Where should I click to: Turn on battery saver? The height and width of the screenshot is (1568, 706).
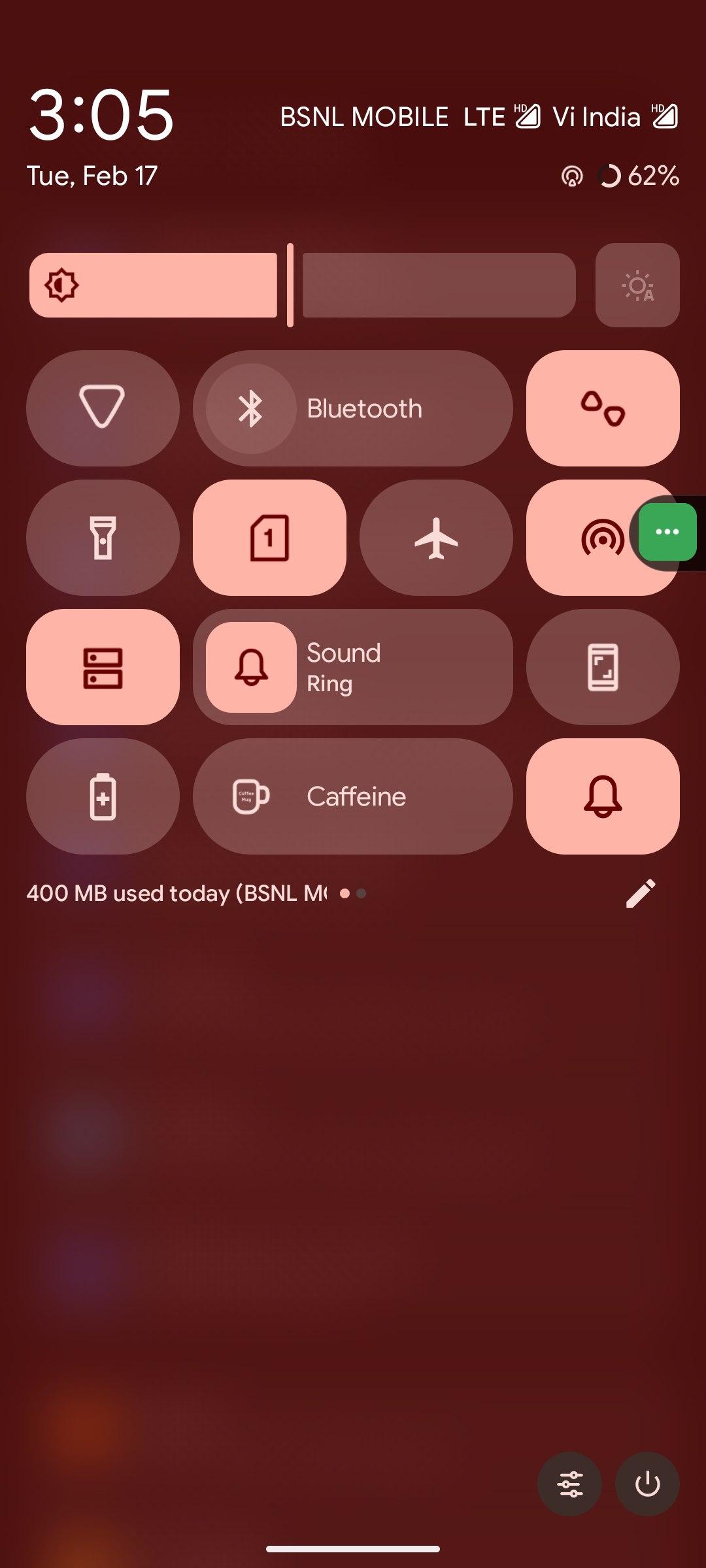(103, 796)
